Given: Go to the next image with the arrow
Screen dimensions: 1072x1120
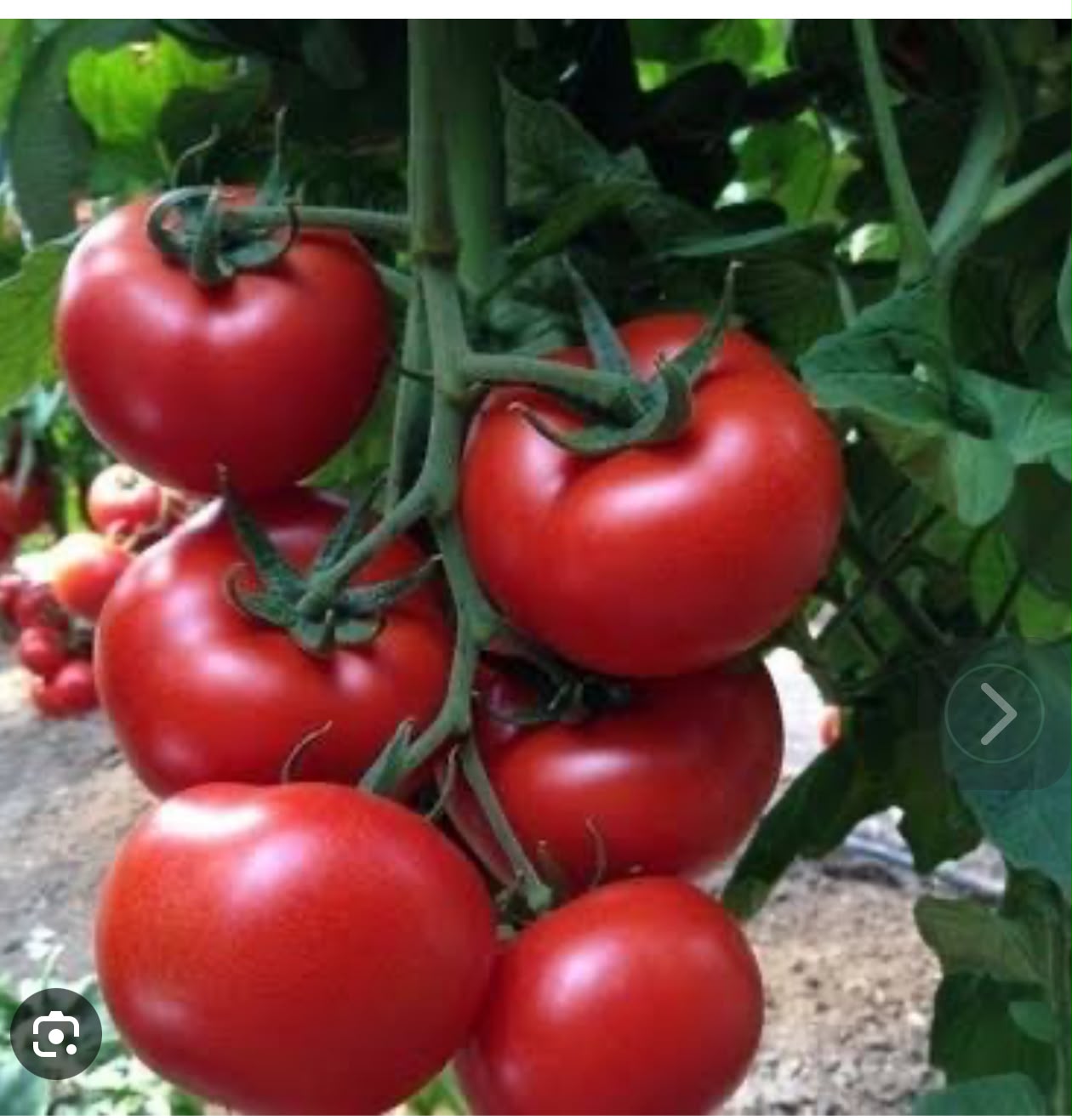Looking at the screenshot, I should 995,713.
